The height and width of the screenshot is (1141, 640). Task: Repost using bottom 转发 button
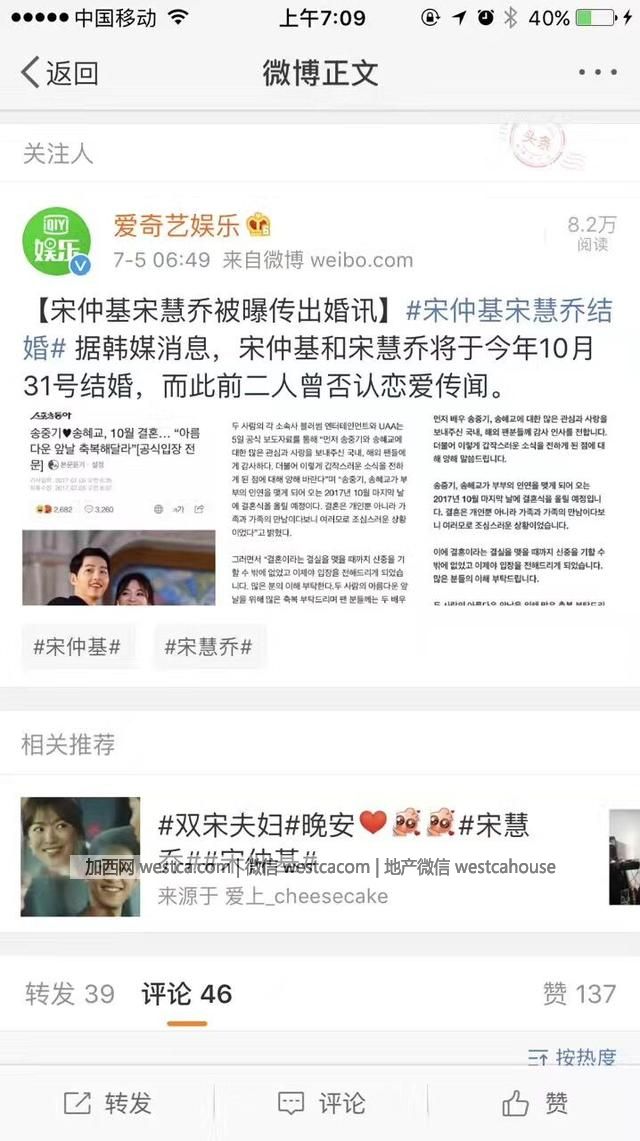coord(107,1103)
